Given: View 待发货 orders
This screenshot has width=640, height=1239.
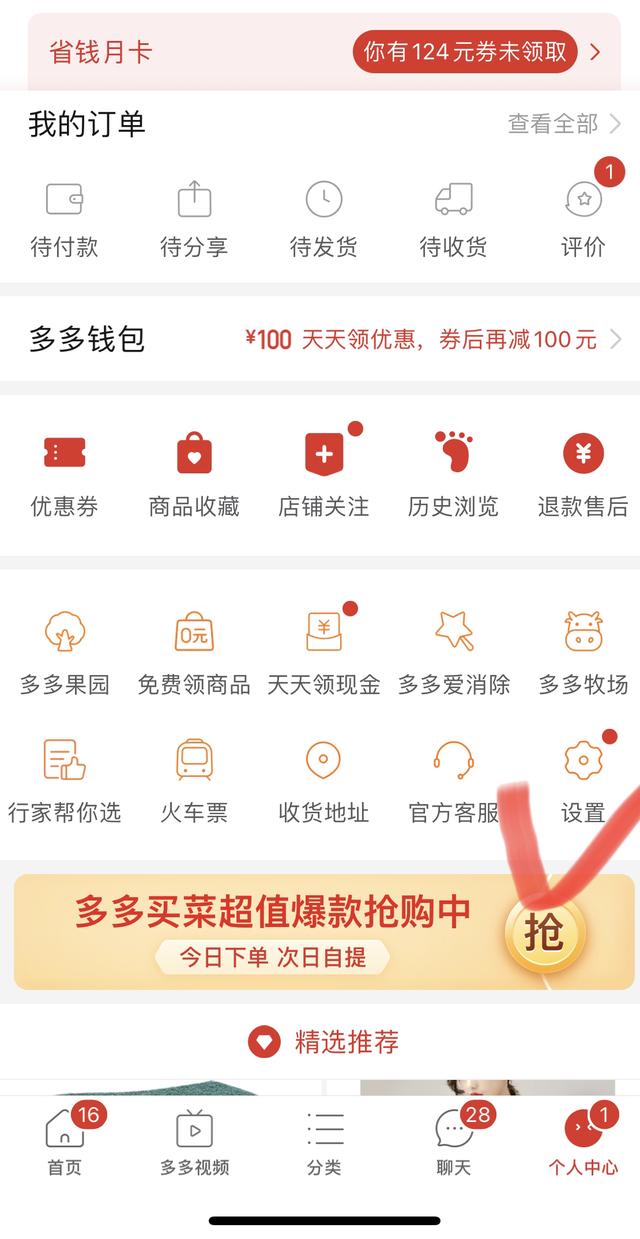Looking at the screenshot, I should click(x=323, y=219).
